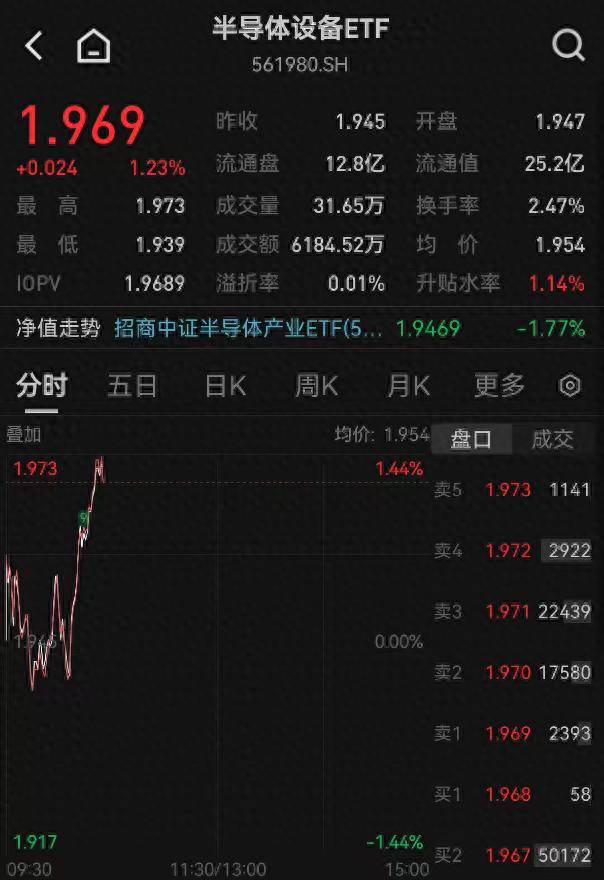Open 招商中证半导体产业ETF net value trend

pyautogui.click(x=247, y=328)
